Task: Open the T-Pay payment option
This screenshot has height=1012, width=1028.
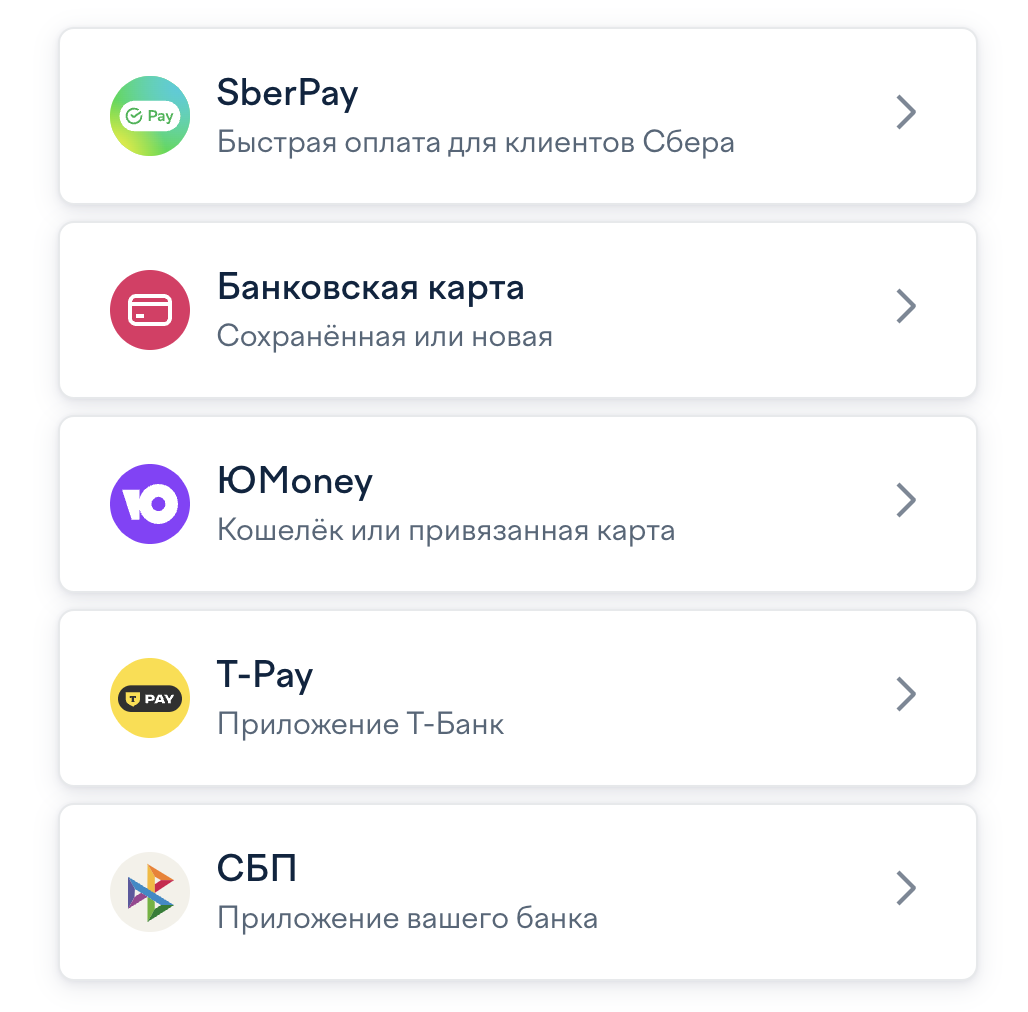Action: tap(517, 698)
